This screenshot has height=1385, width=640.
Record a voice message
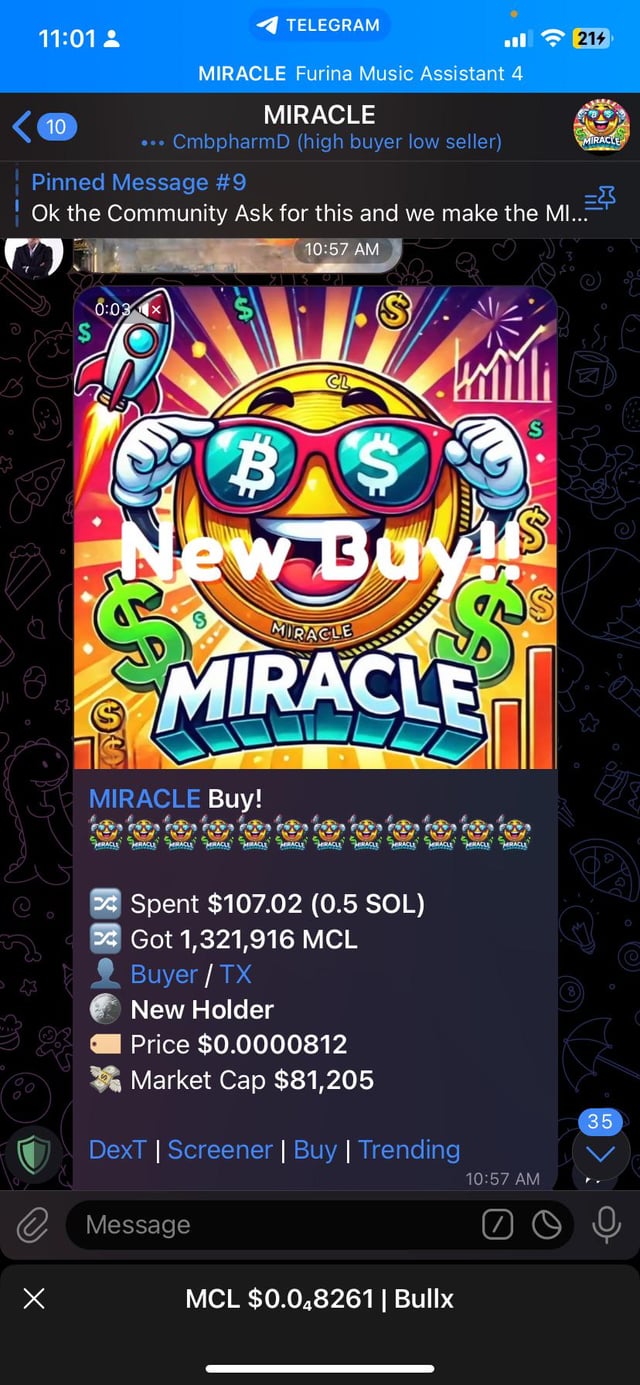pos(606,1225)
